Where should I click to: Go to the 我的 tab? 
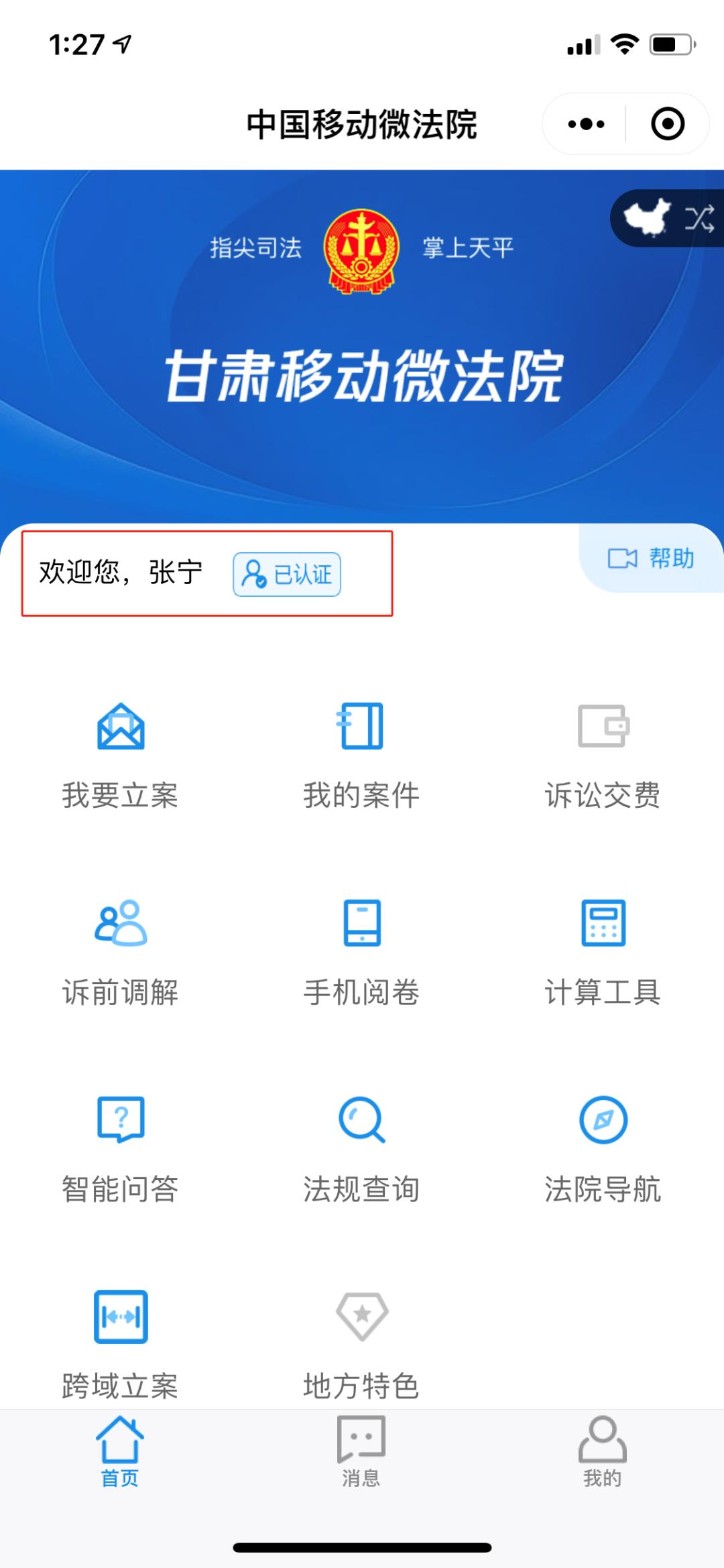tap(603, 1452)
